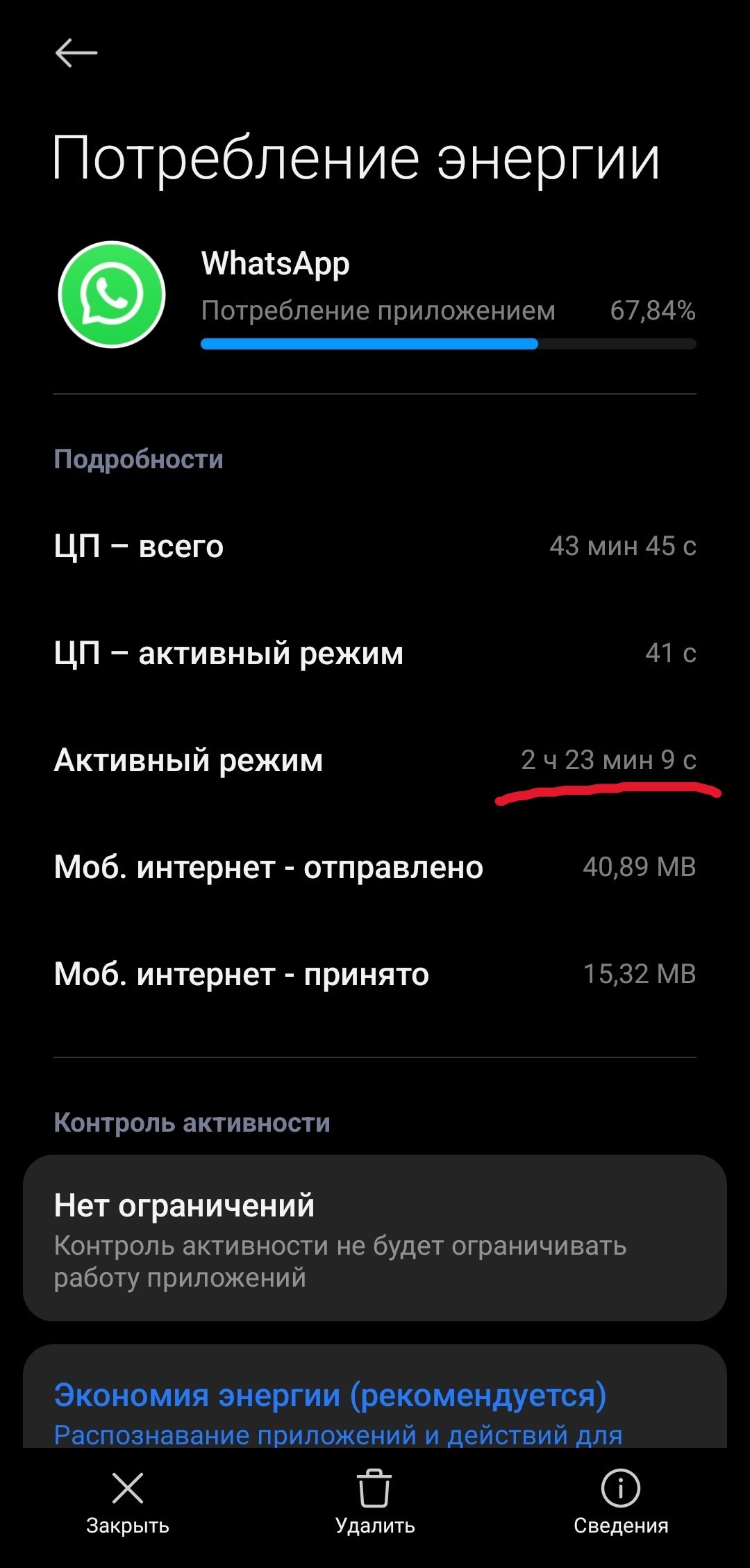
Task: Go back using the top arrow
Action: click(x=76, y=53)
